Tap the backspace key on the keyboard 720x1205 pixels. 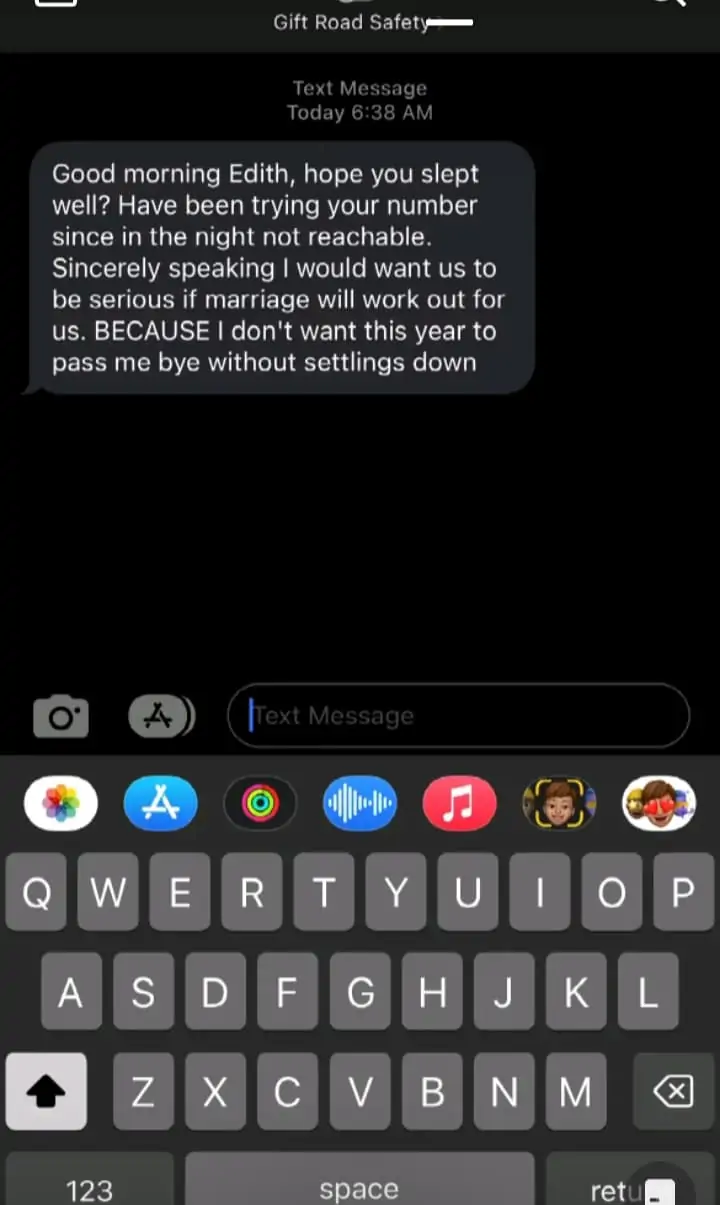pos(672,1093)
